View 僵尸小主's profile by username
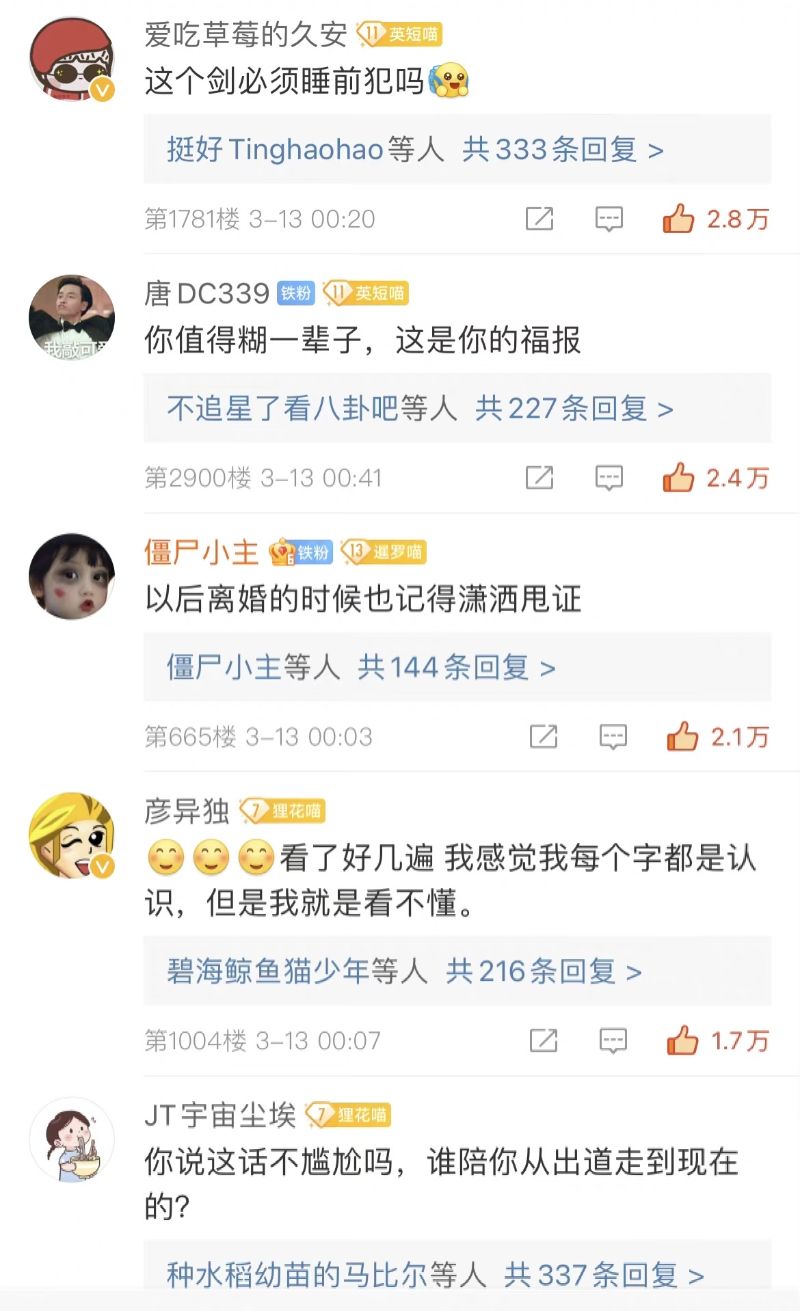800x1311 pixels. [x=202, y=552]
